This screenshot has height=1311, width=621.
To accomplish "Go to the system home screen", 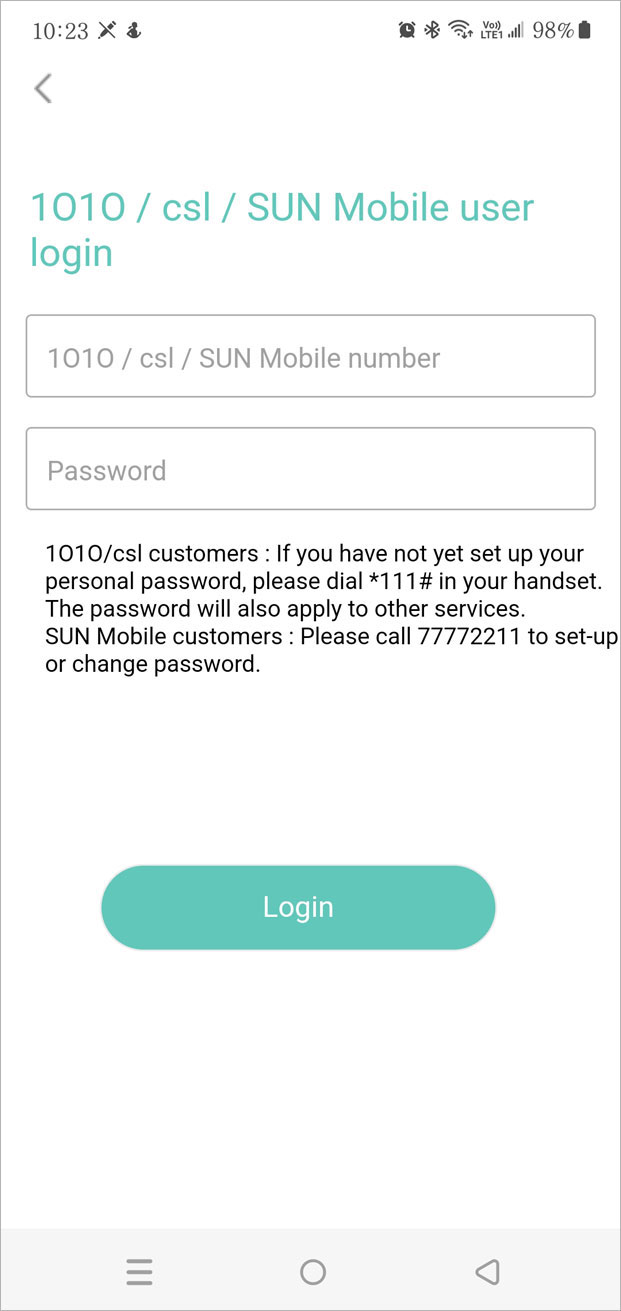I will 313,1272.
